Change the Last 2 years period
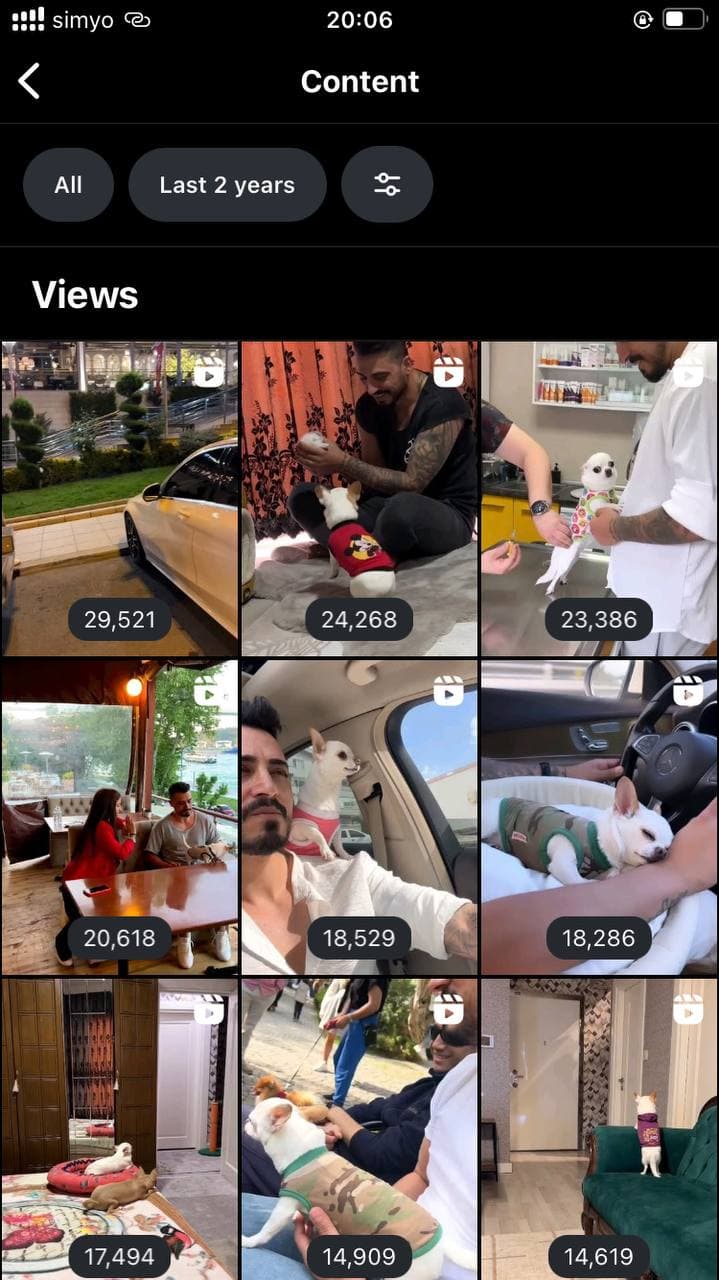Image resolution: width=719 pixels, height=1280 pixels. [227, 185]
